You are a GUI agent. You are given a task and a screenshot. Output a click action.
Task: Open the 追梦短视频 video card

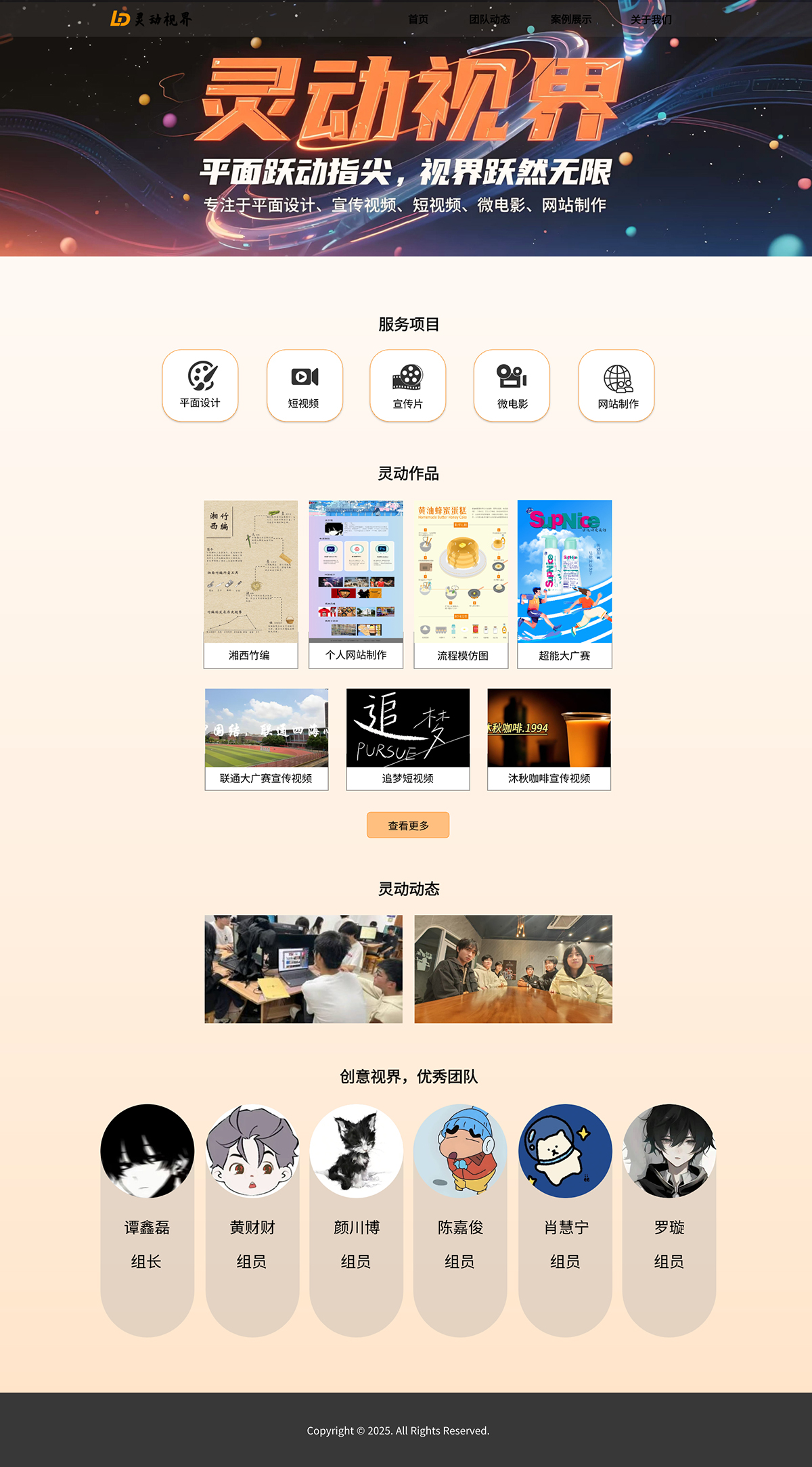click(x=408, y=738)
